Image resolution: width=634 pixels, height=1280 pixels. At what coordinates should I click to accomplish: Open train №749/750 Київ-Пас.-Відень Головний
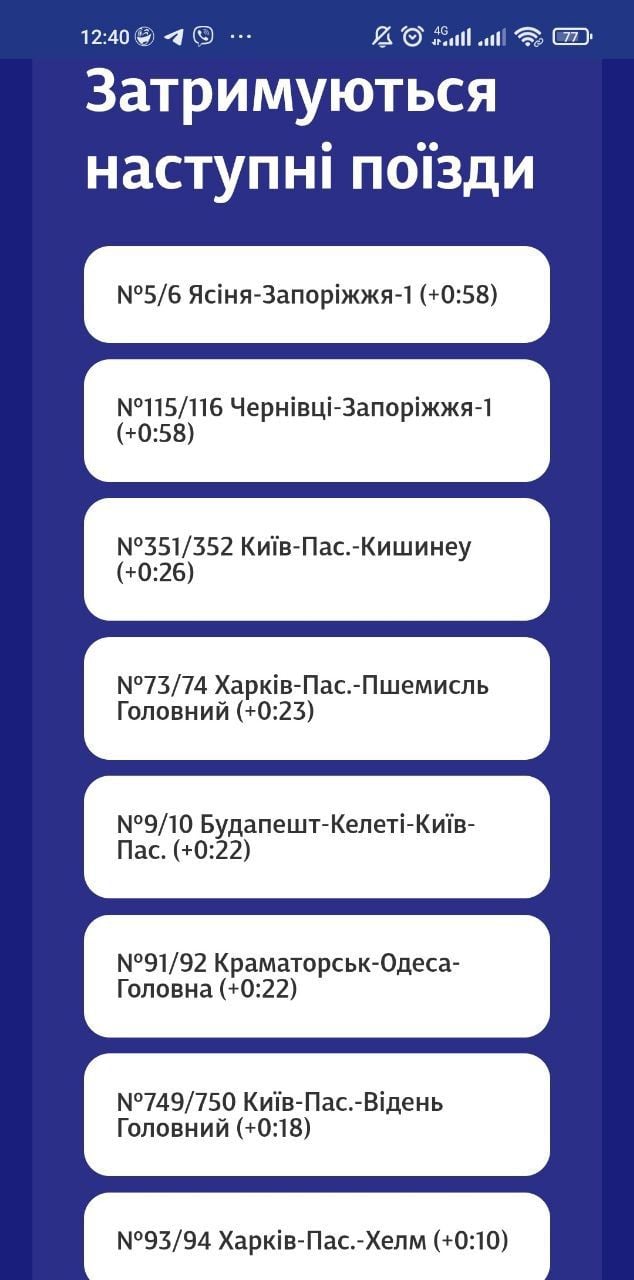(x=317, y=1115)
